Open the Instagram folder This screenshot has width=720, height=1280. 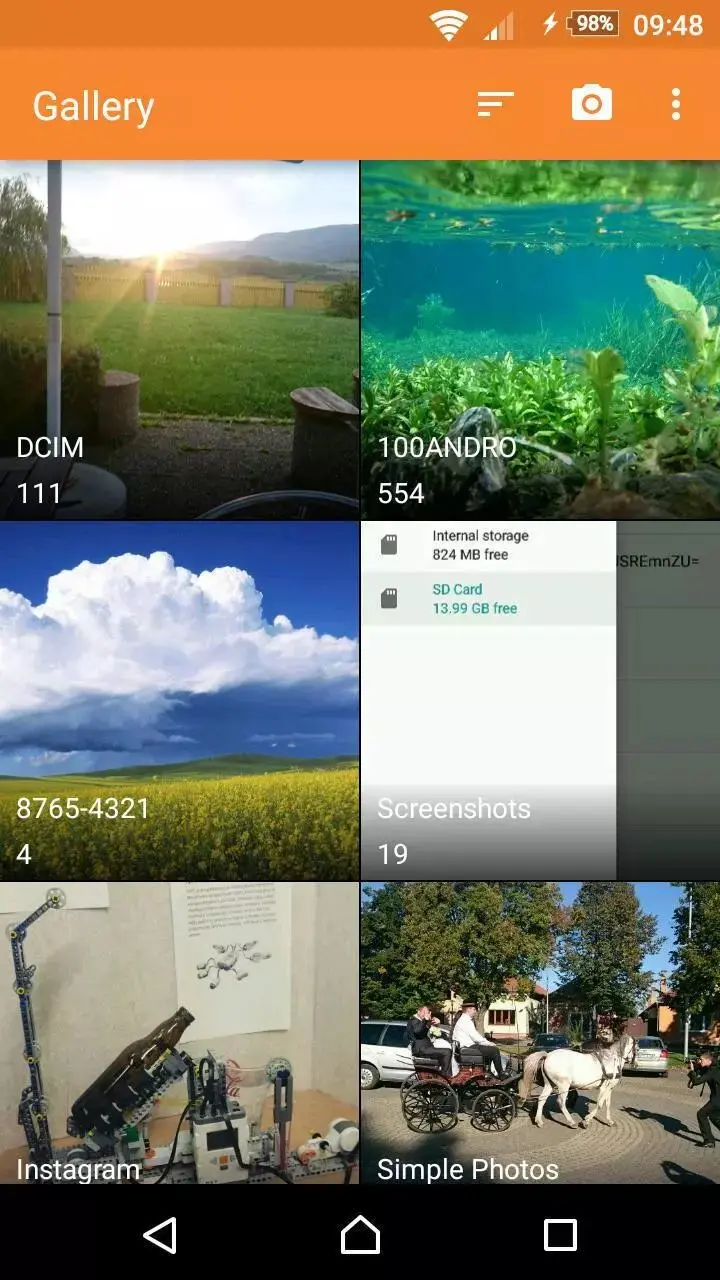click(179, 1034)
